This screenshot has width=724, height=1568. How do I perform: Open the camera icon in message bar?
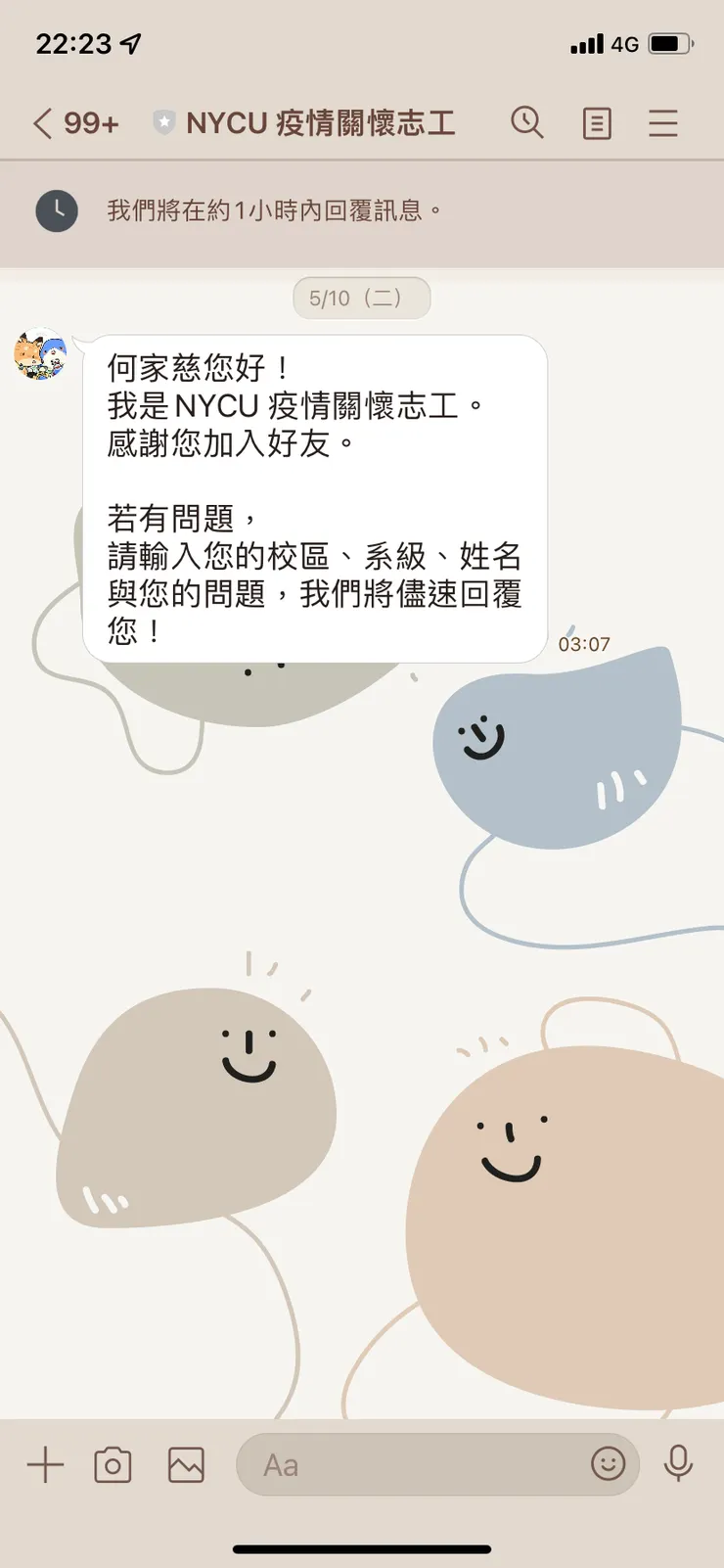tap(112, 1463)
